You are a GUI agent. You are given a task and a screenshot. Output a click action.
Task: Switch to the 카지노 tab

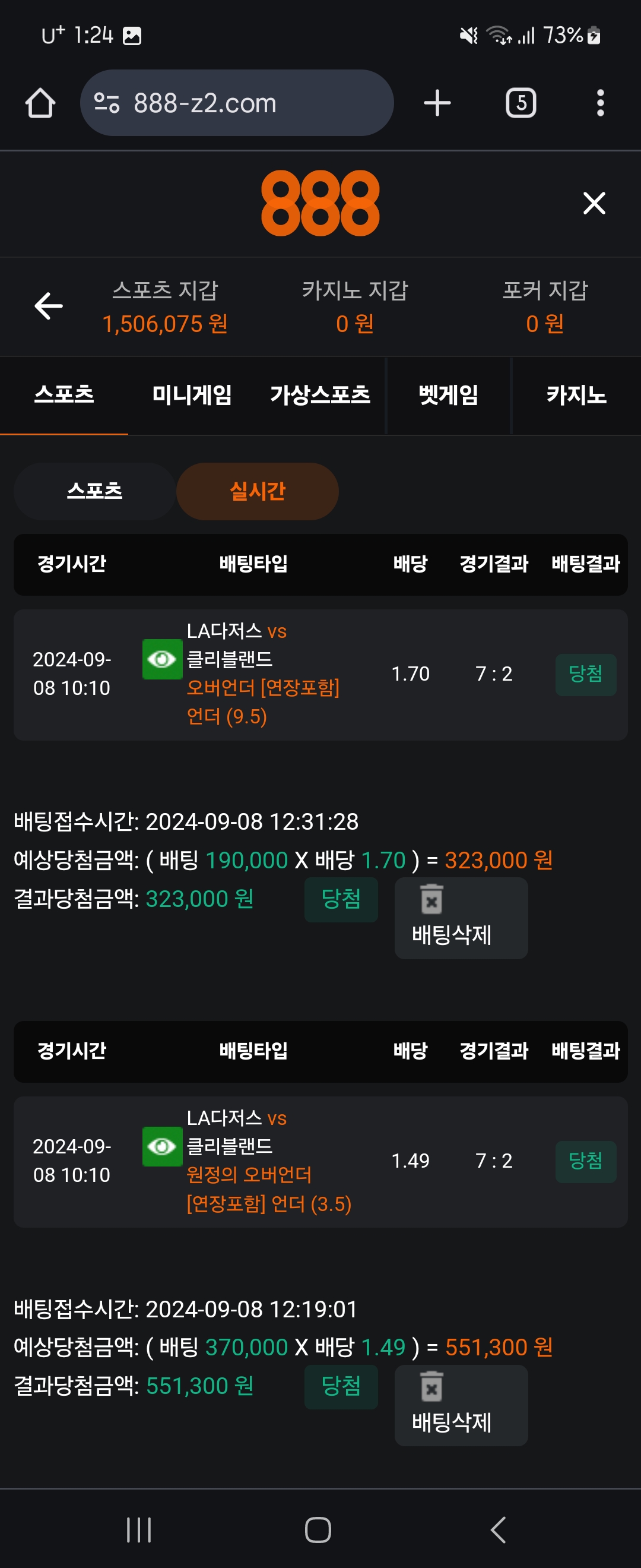click(x=576, y=395)
